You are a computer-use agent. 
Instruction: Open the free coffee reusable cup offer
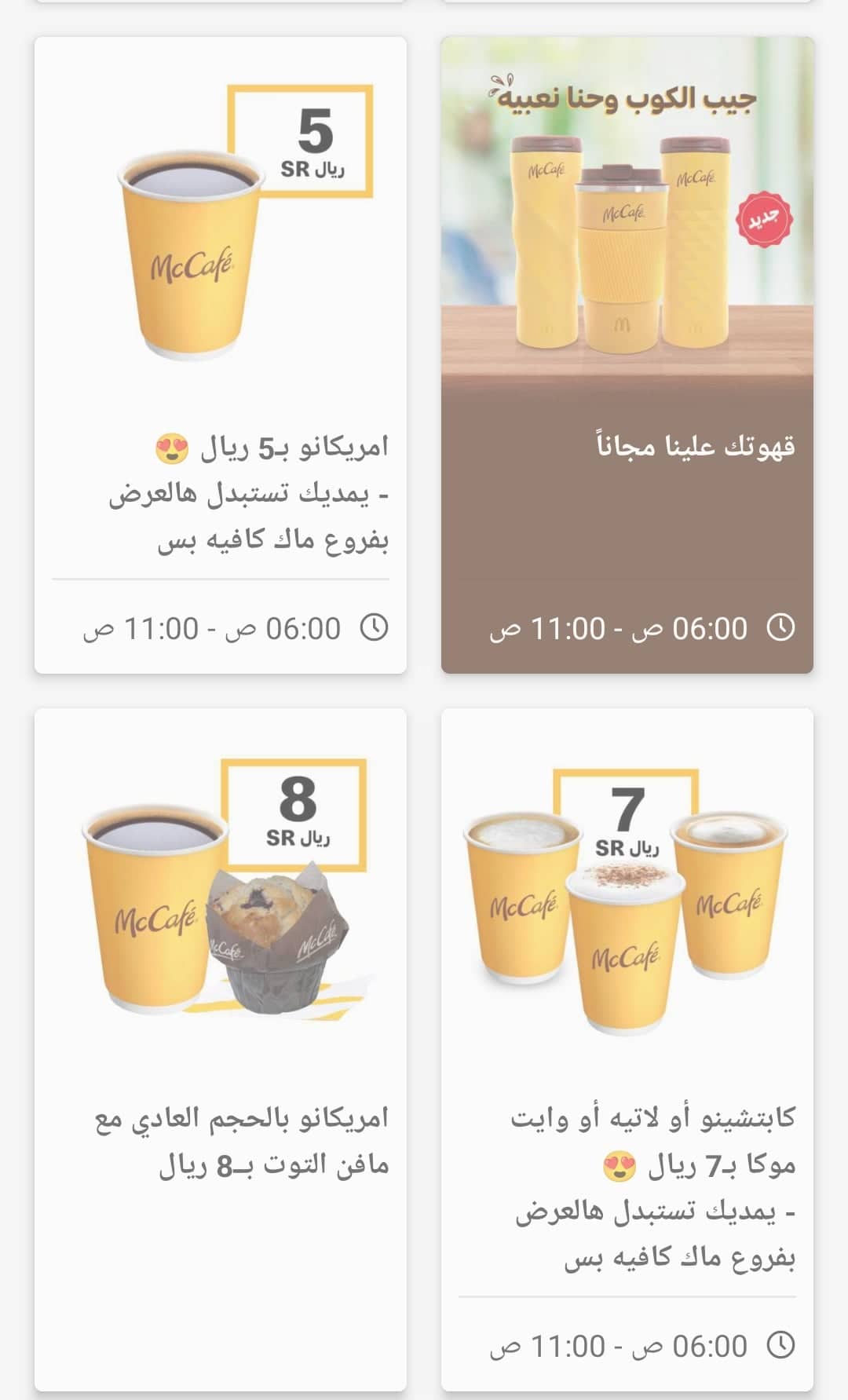click(627, 355)
